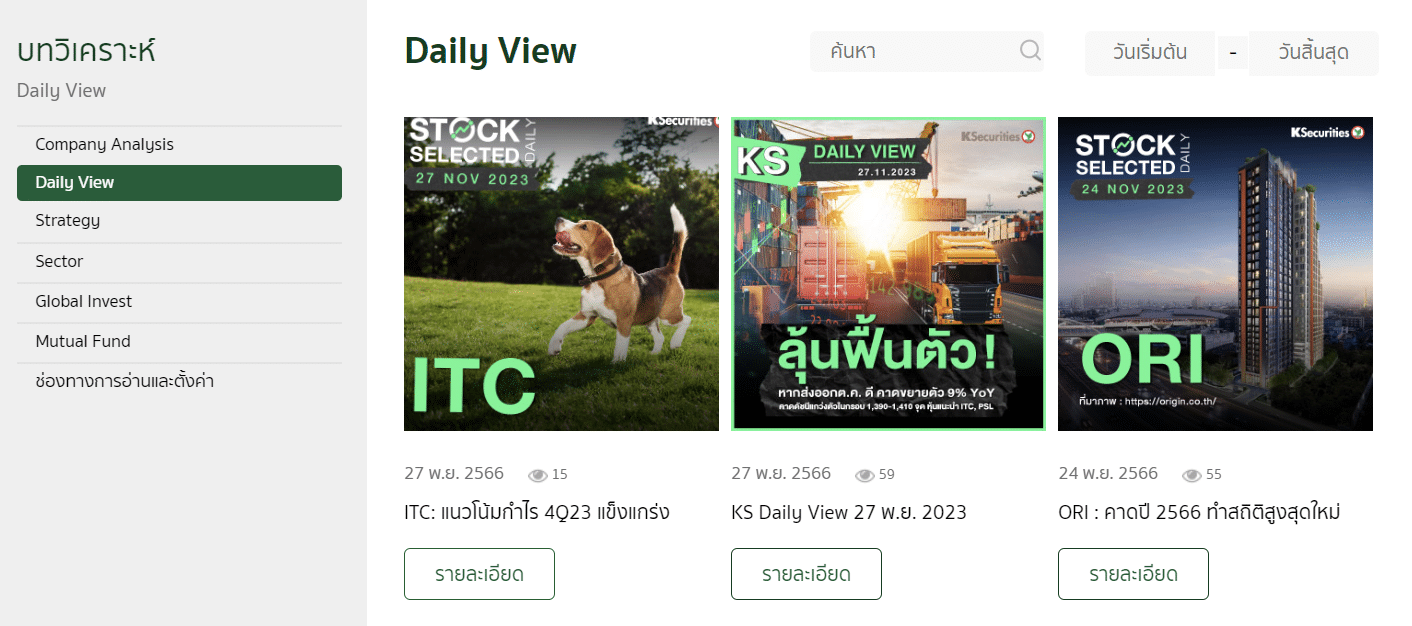The width and height of the screenshot is (1412, 626).
Task: Open ช่องทางการอ่านและตั้งค่า menu item
Action: point(125,381)
